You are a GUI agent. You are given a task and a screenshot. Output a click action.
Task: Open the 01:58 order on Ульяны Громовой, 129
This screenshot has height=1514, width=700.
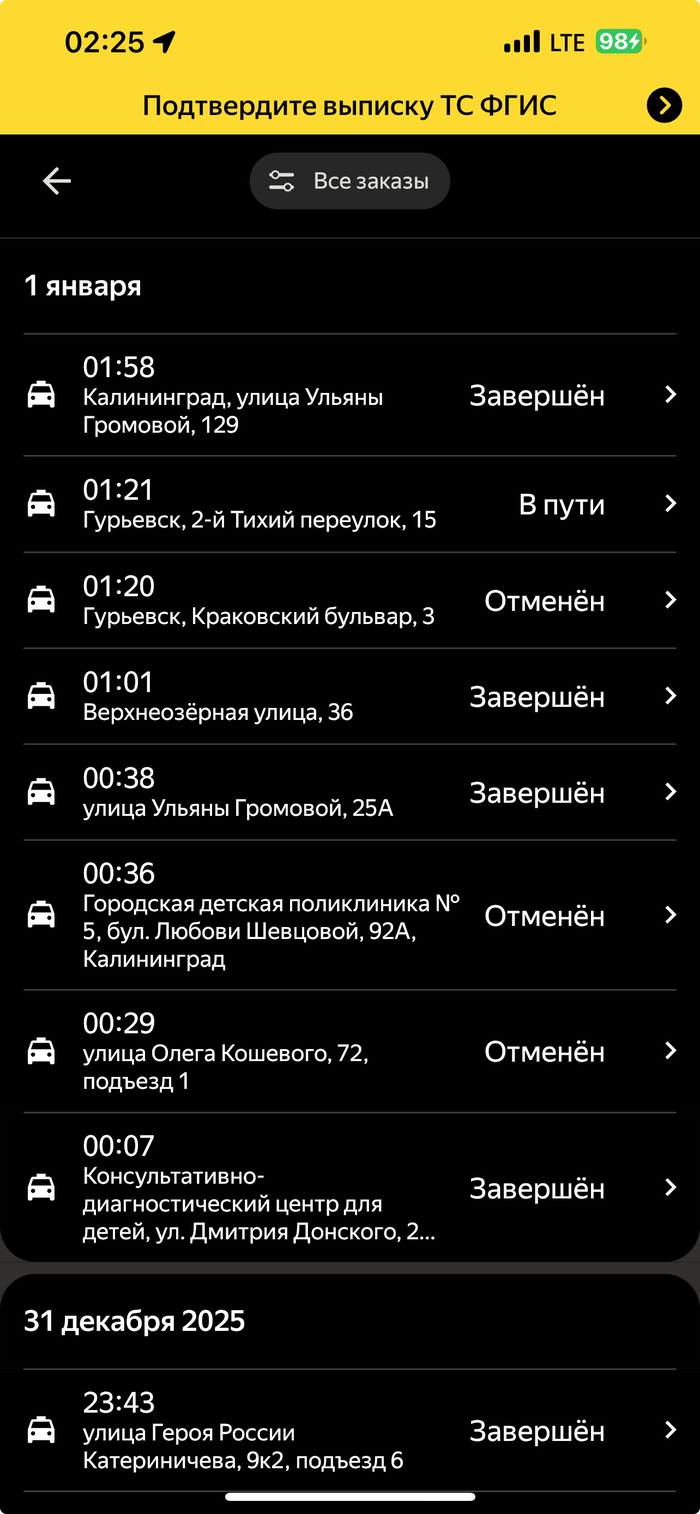coord(350,395)
